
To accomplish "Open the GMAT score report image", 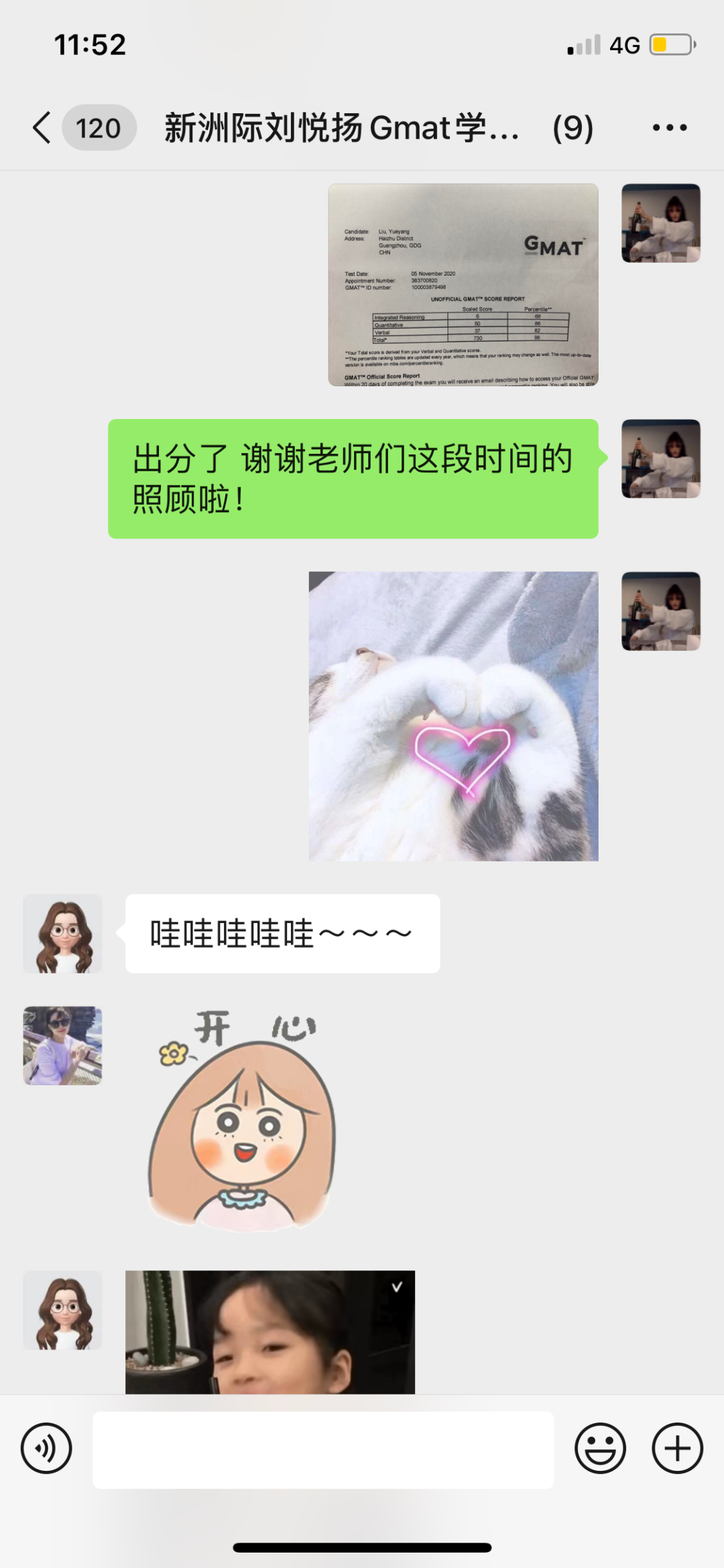I will tap(463, 285).
